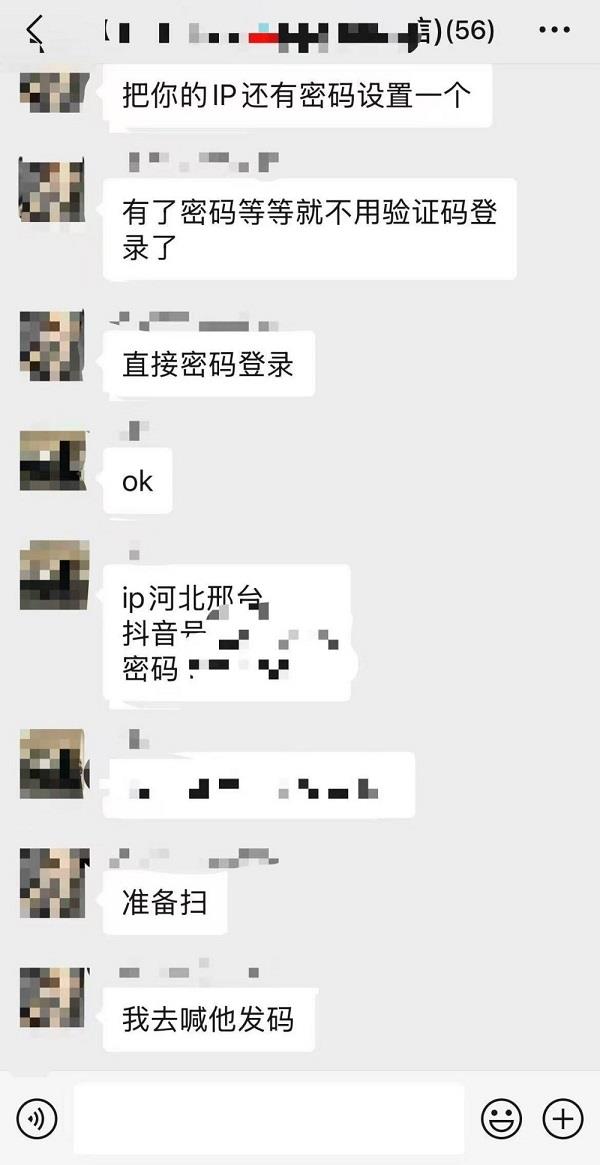Tap avatar beside the "ok" message
This screenshot has width=600, height=1165.
(54, 461)
